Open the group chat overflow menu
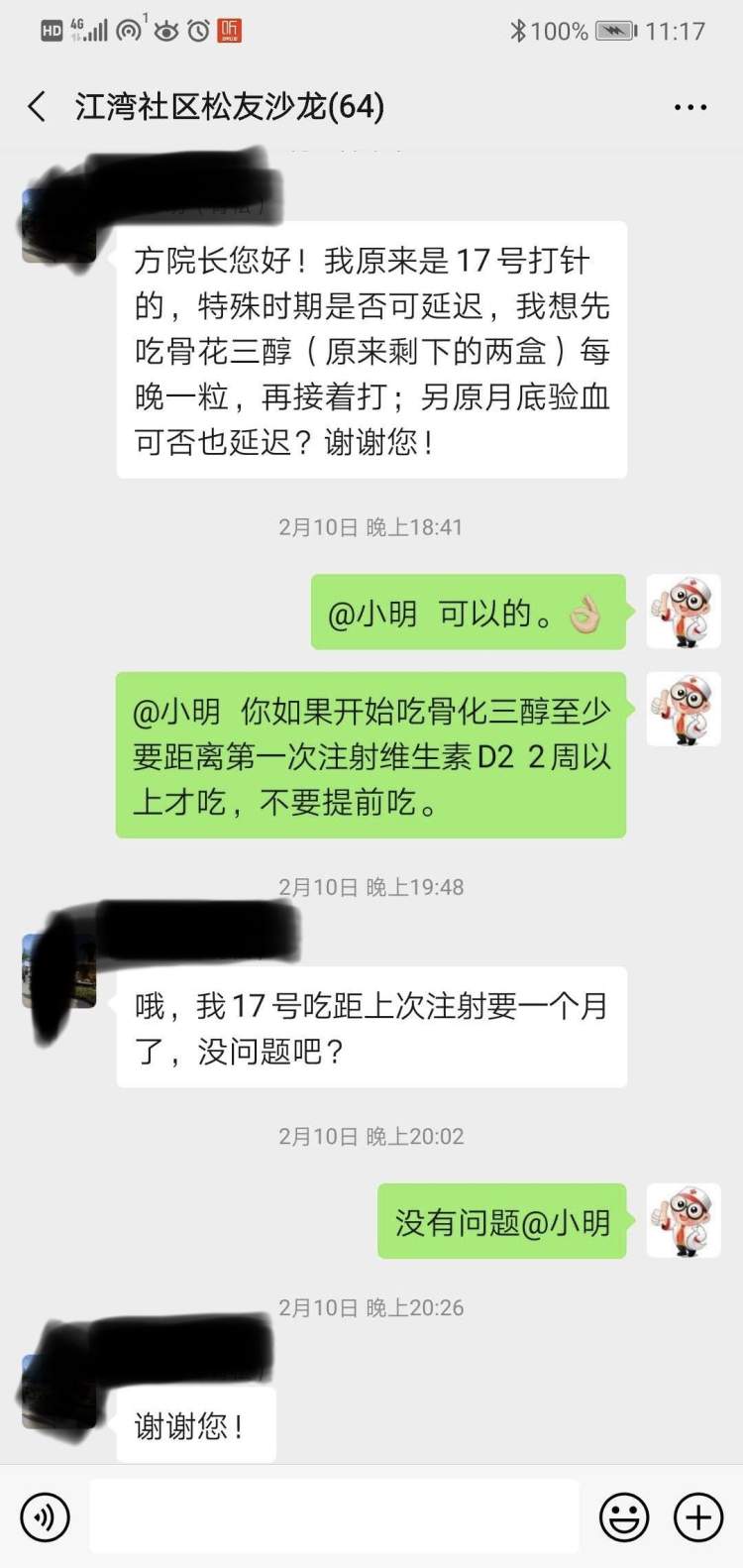This screenshot has width=743, height=1568. point(690,107)
